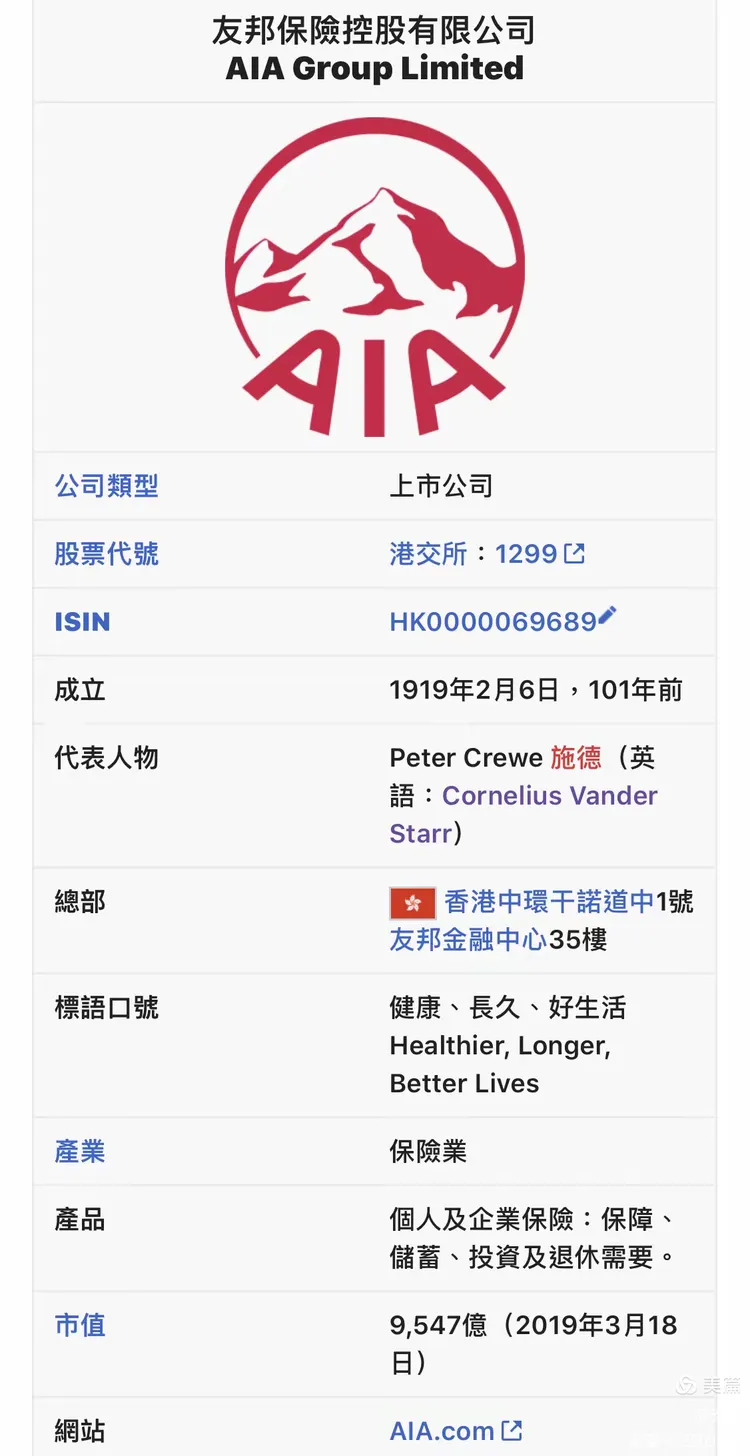Open the 香港中環干諾道中 address link
The image size is (750, 1456).
(550, 902)
